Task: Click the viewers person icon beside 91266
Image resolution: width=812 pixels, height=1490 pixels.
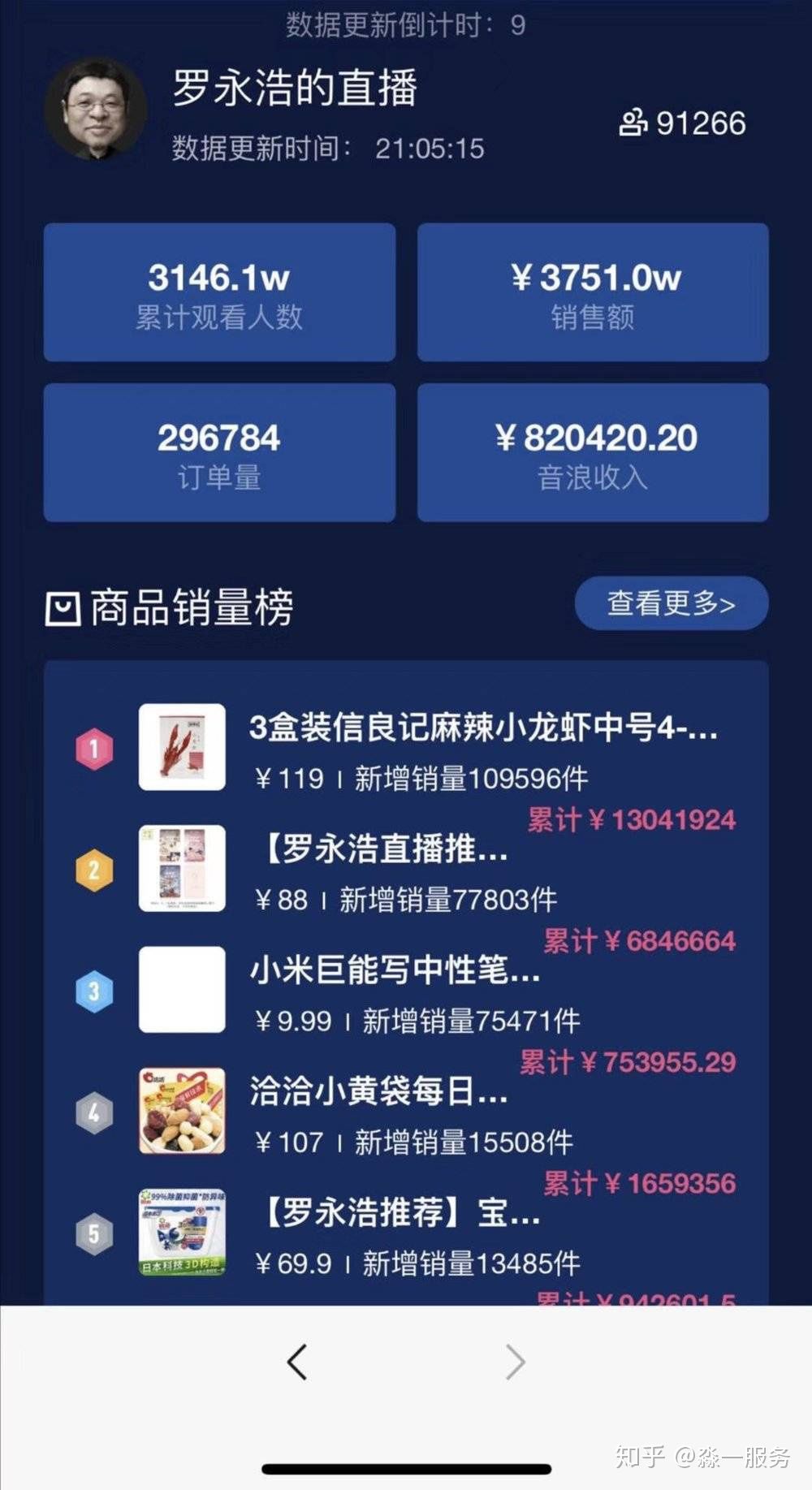Action: pyautogui.click(x=635, y=124)
